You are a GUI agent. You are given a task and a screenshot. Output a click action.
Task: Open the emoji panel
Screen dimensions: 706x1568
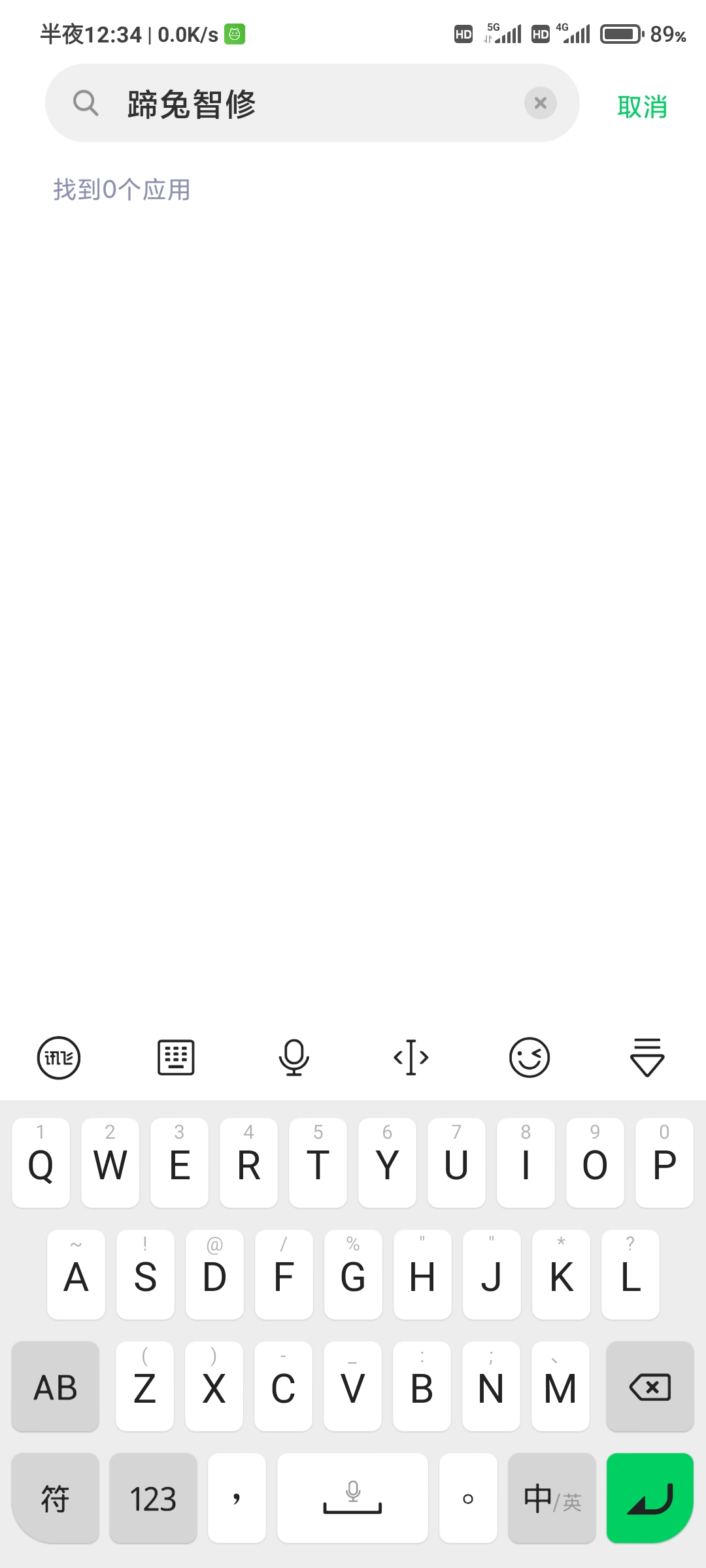(529, 1057)
